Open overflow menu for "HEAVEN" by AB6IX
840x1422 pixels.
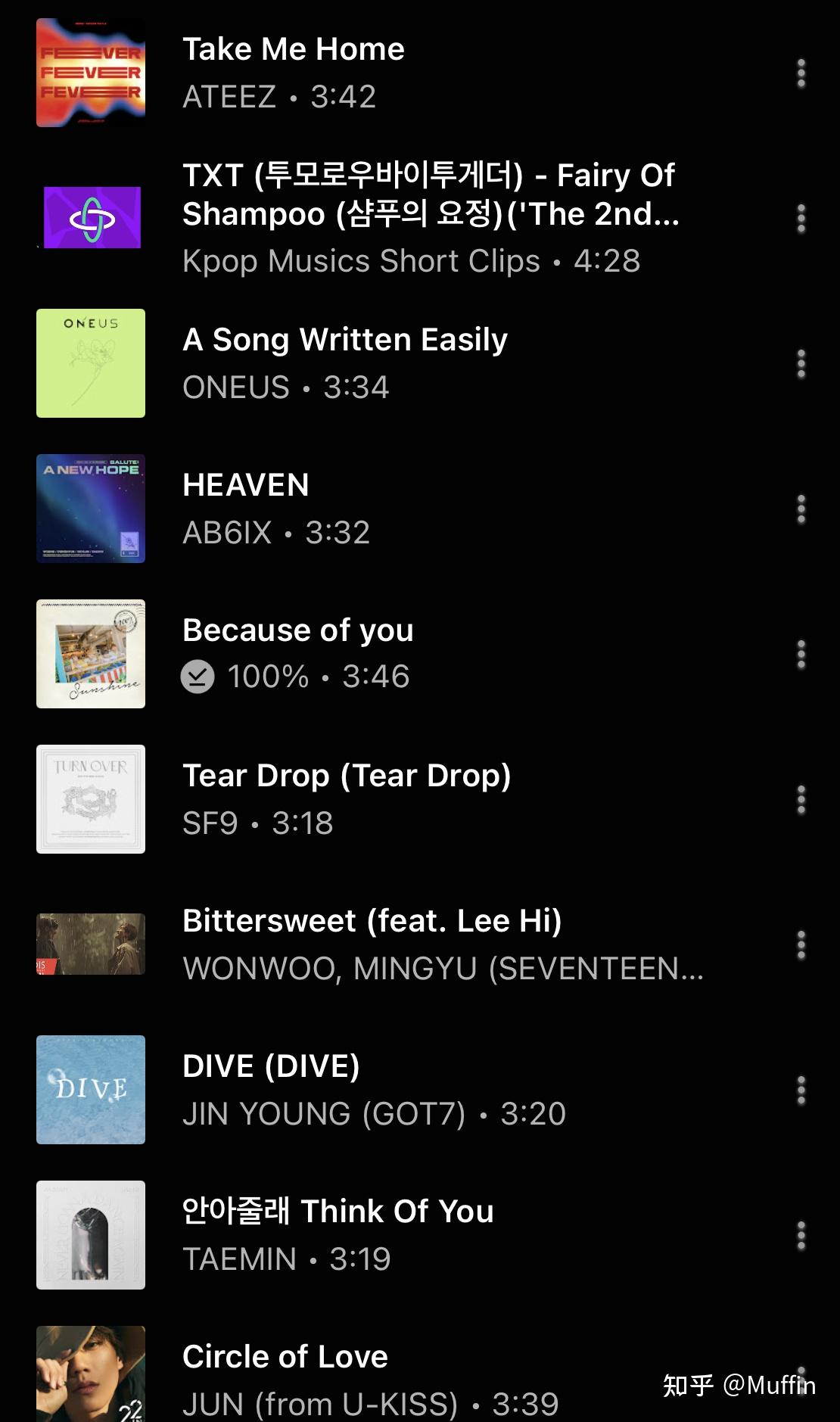(802, 509)
